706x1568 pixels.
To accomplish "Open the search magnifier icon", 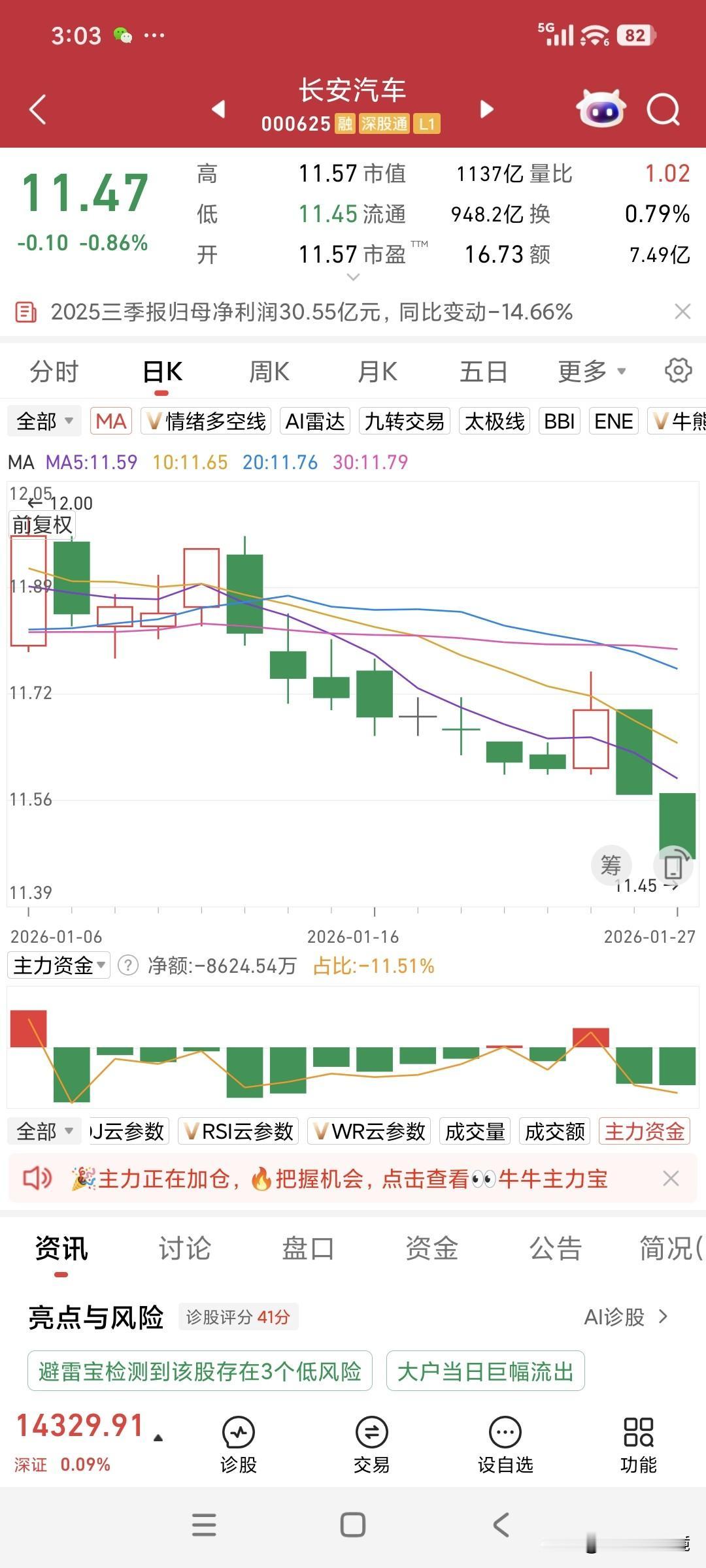I will click(x=664, y=109).
